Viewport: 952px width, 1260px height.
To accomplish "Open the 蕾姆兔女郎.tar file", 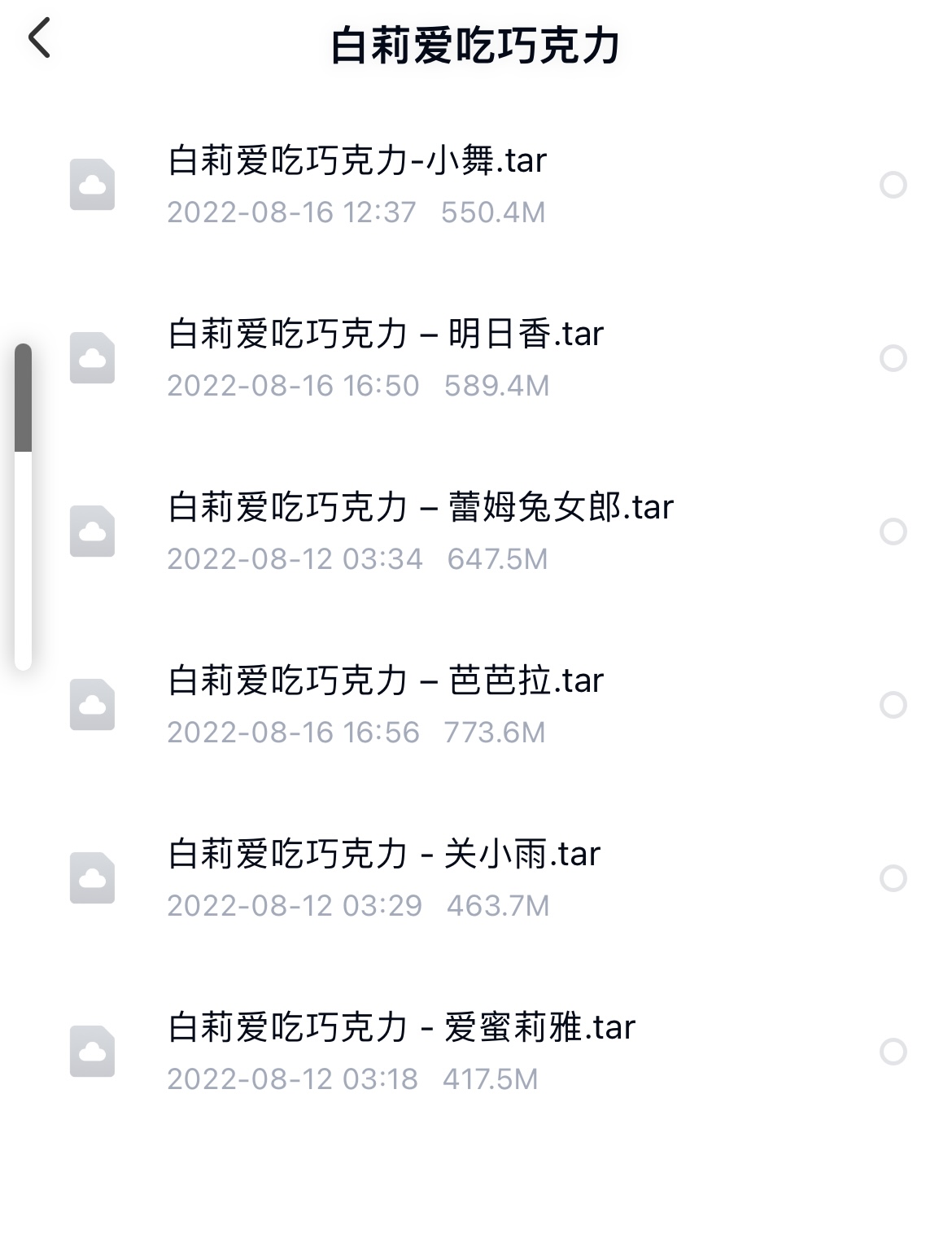I will tap(421, 508).
